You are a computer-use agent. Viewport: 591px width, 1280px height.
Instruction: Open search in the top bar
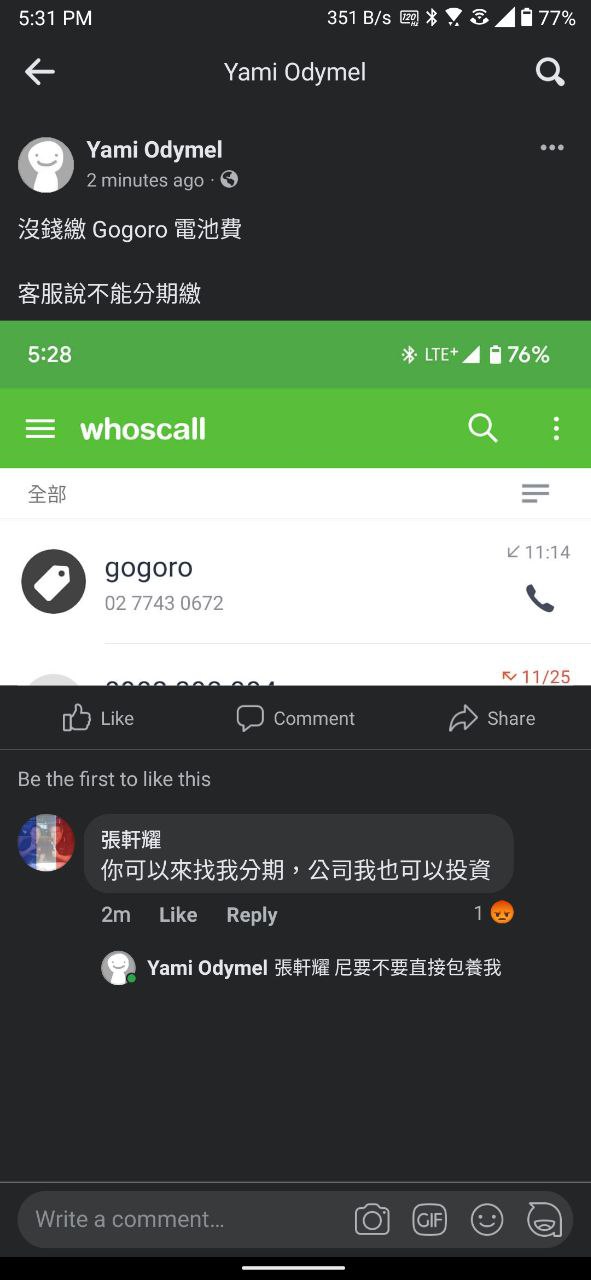[x=550, y=72]
